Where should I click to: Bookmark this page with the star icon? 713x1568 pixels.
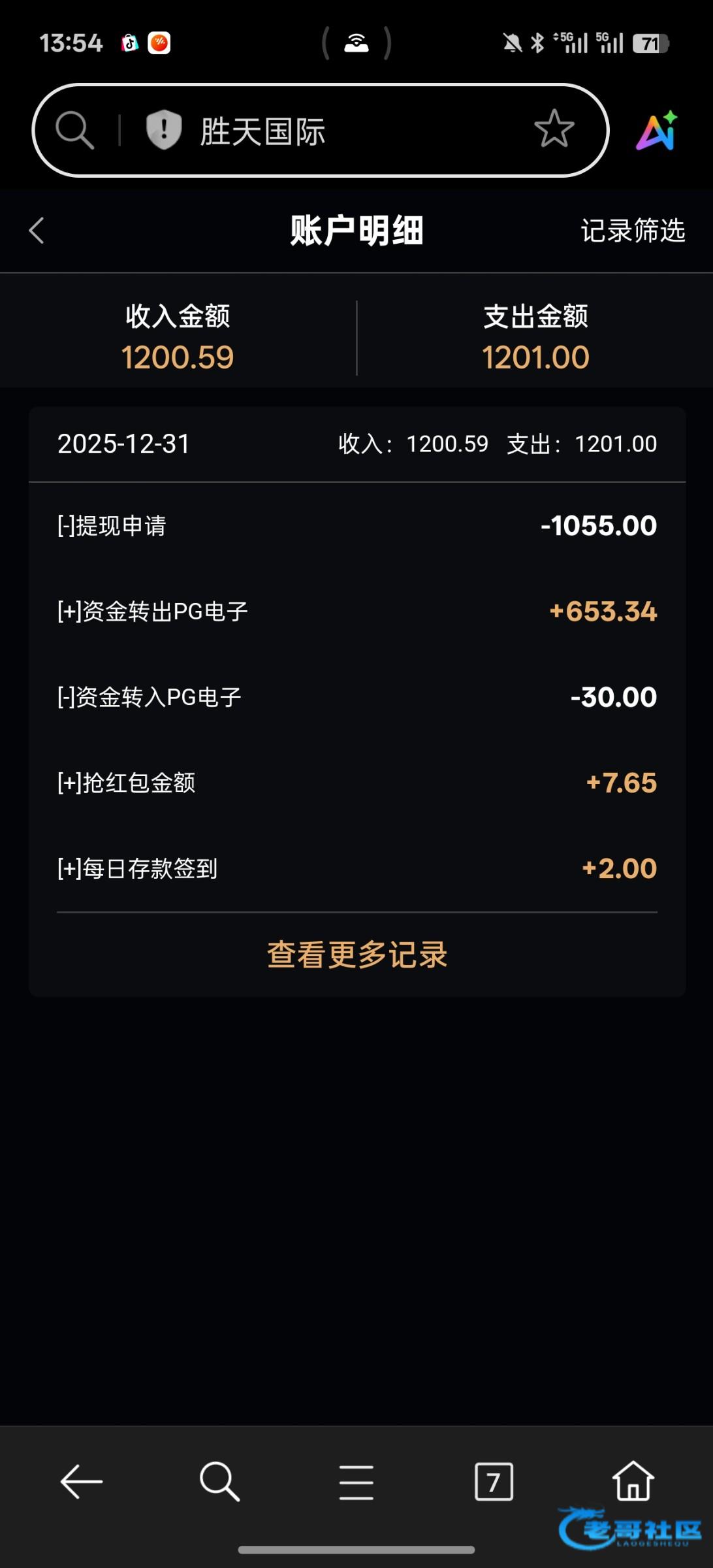(554, 129)
